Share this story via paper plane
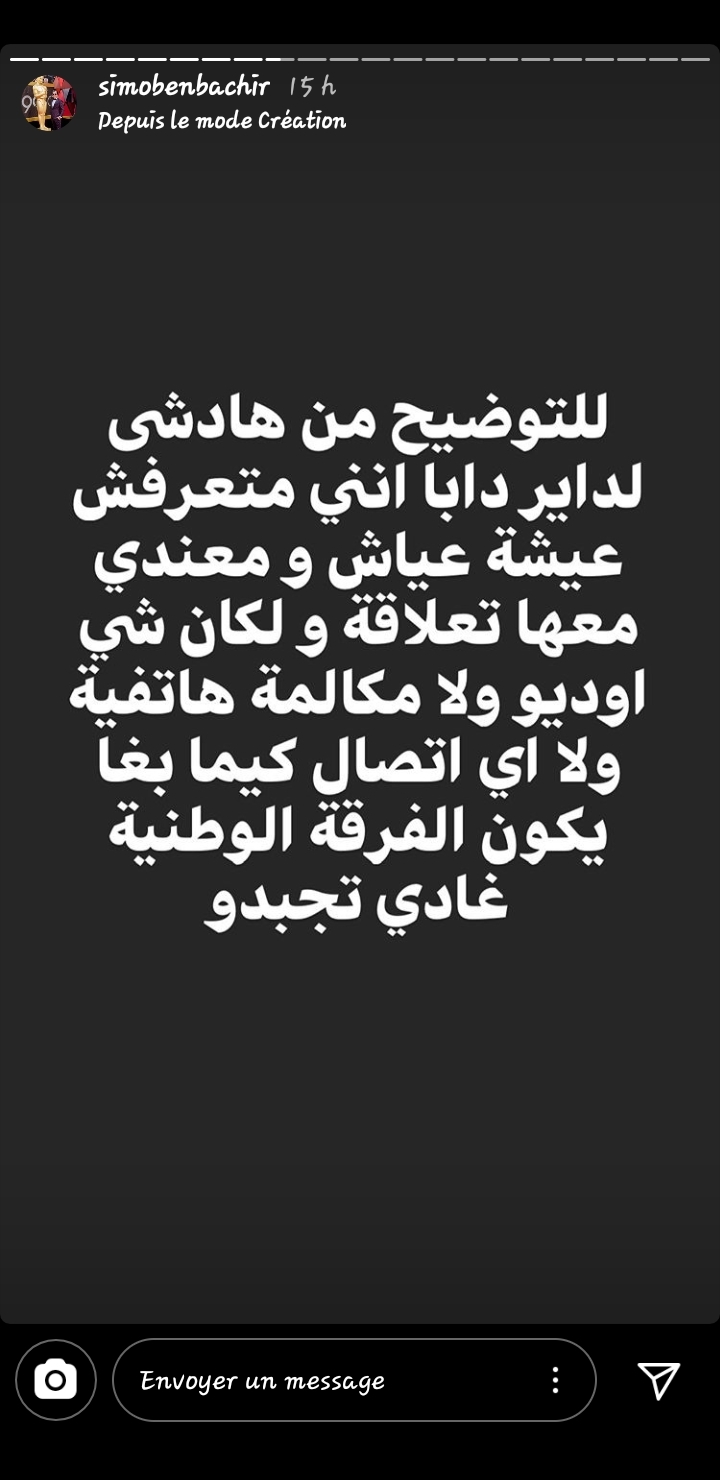Viewport: 720px width, 1480px height. [659, 1380]
